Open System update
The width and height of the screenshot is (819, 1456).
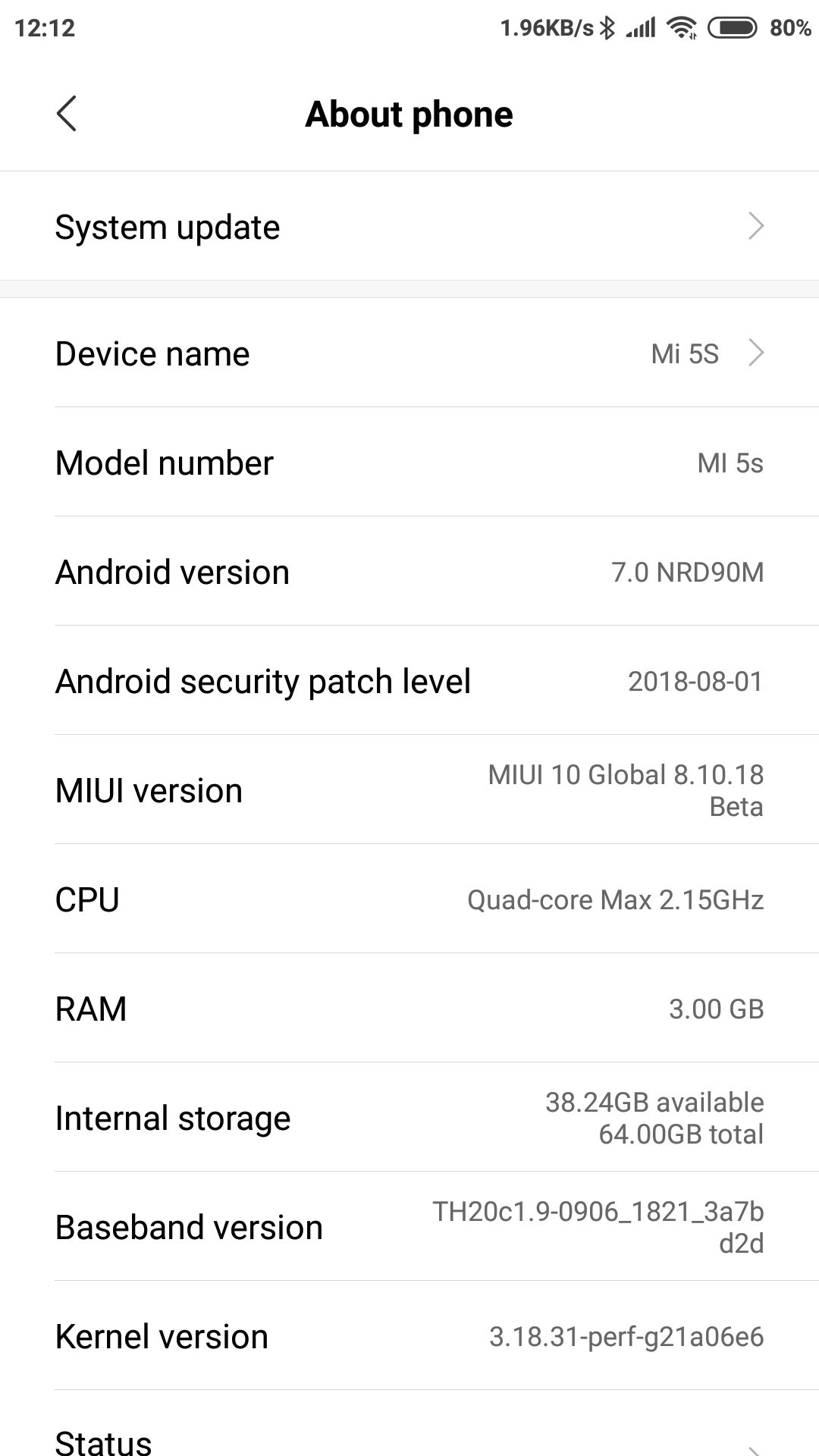pyautogui.click(x=409, y=226)
